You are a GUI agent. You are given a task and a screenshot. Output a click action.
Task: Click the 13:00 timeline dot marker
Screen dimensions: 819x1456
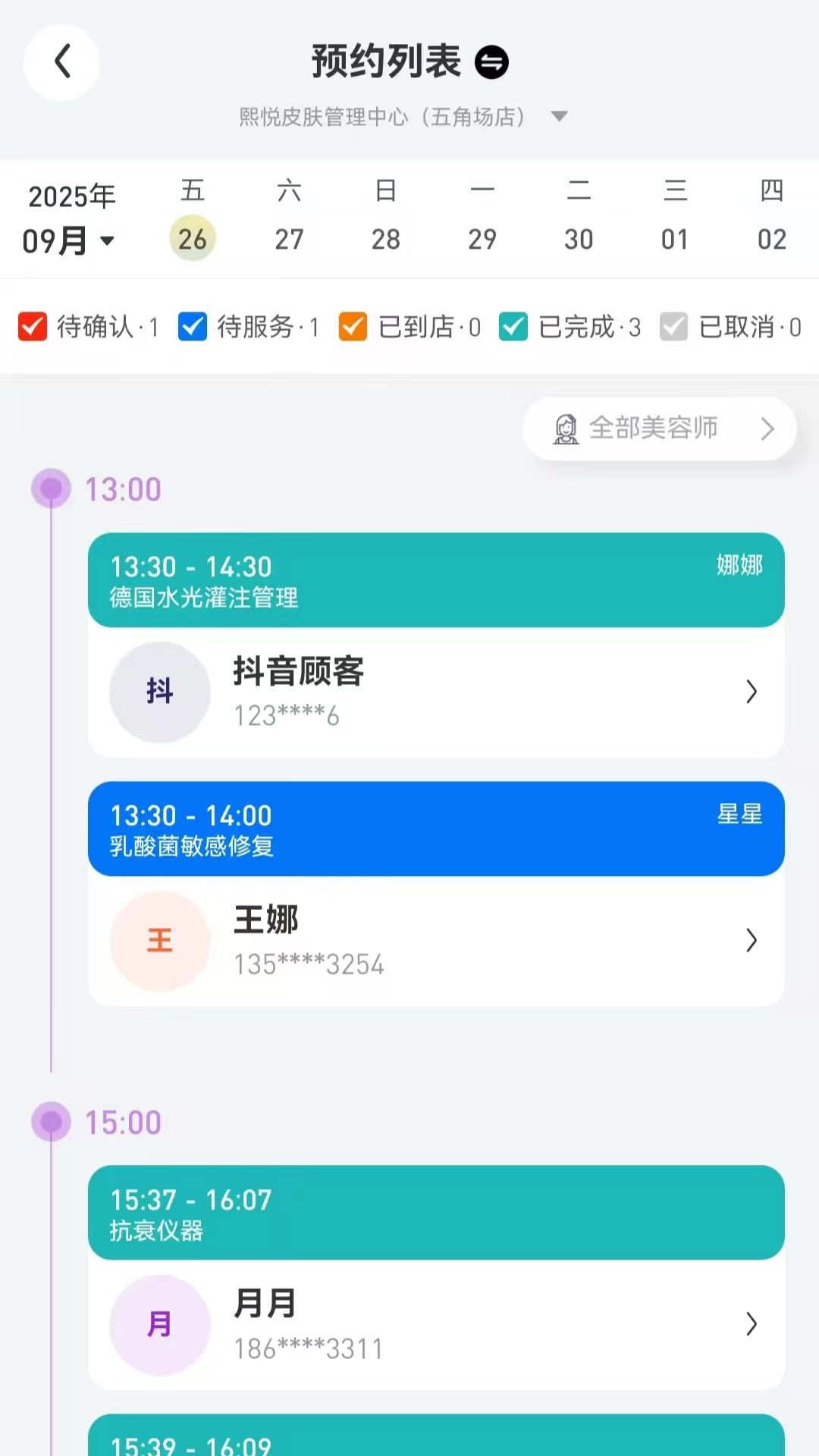tap(51, 488)
